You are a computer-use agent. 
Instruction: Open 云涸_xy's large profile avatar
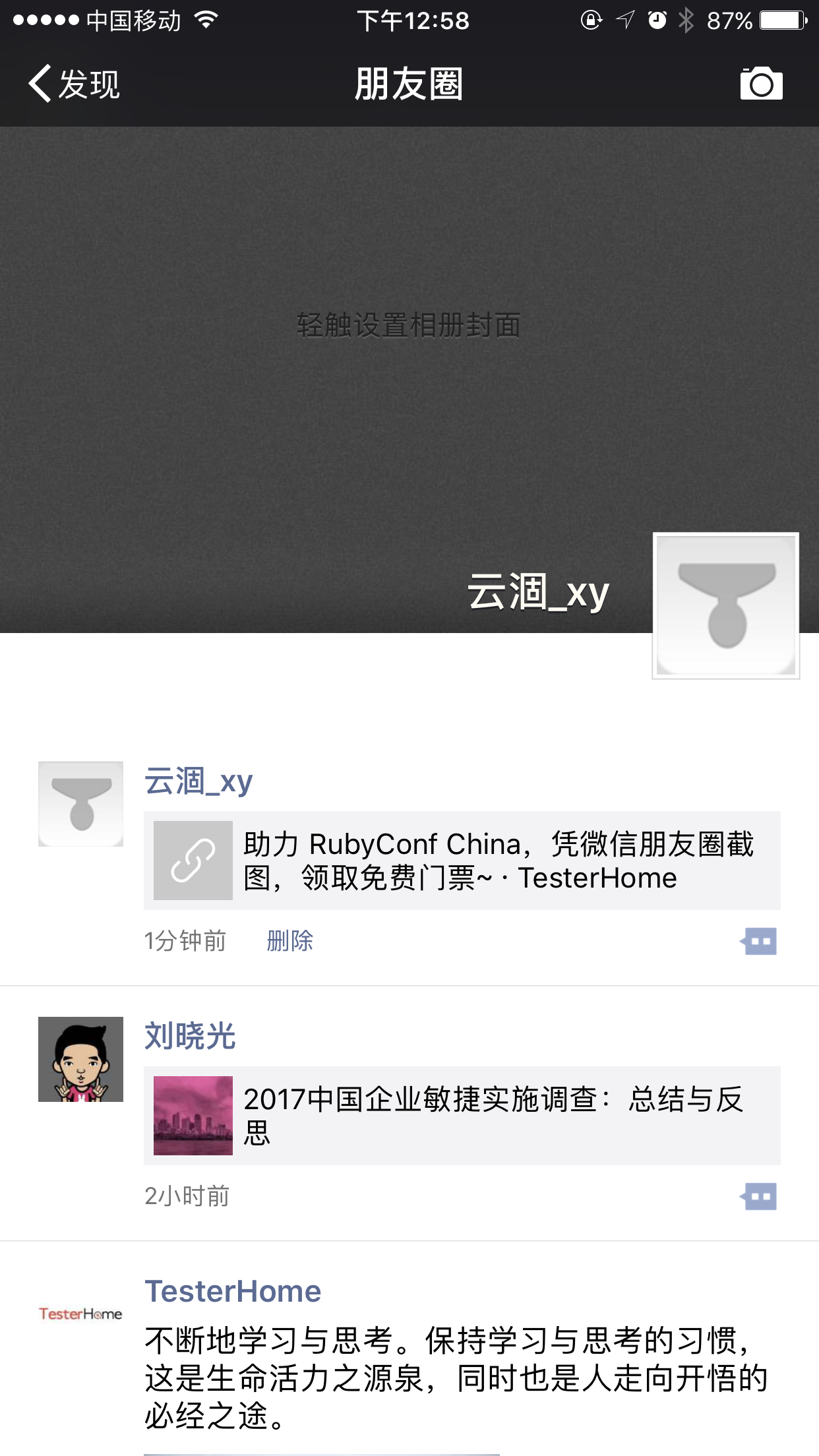click(x=725, y=605)
